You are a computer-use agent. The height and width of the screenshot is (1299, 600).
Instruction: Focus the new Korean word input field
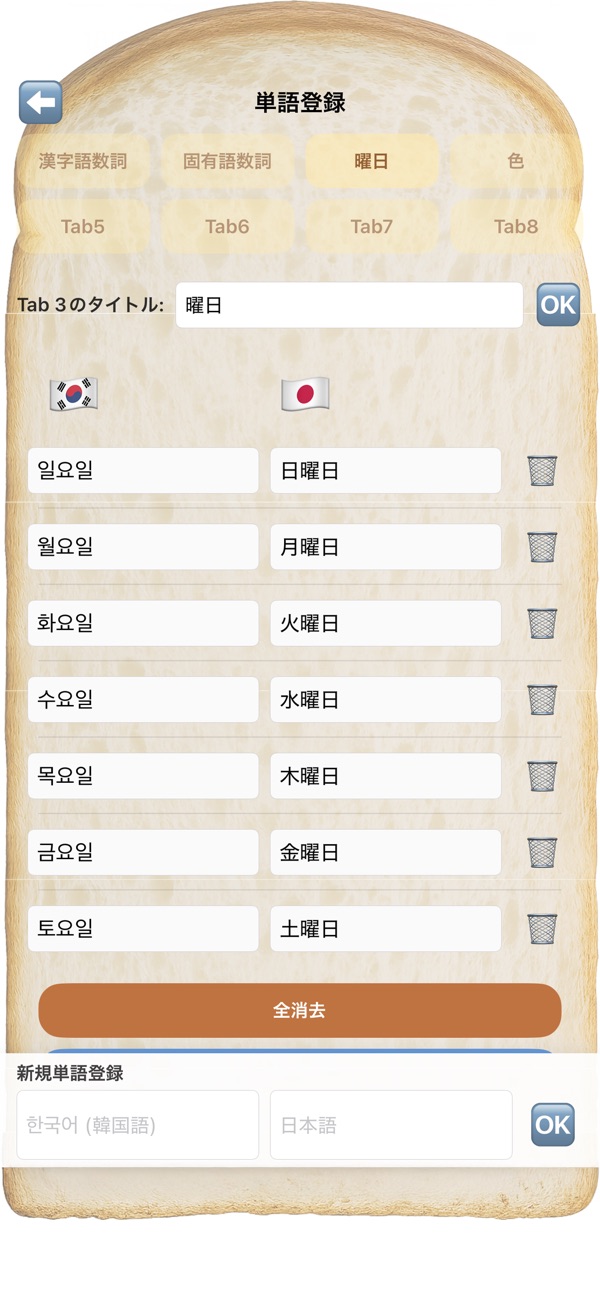[137, 1125]
